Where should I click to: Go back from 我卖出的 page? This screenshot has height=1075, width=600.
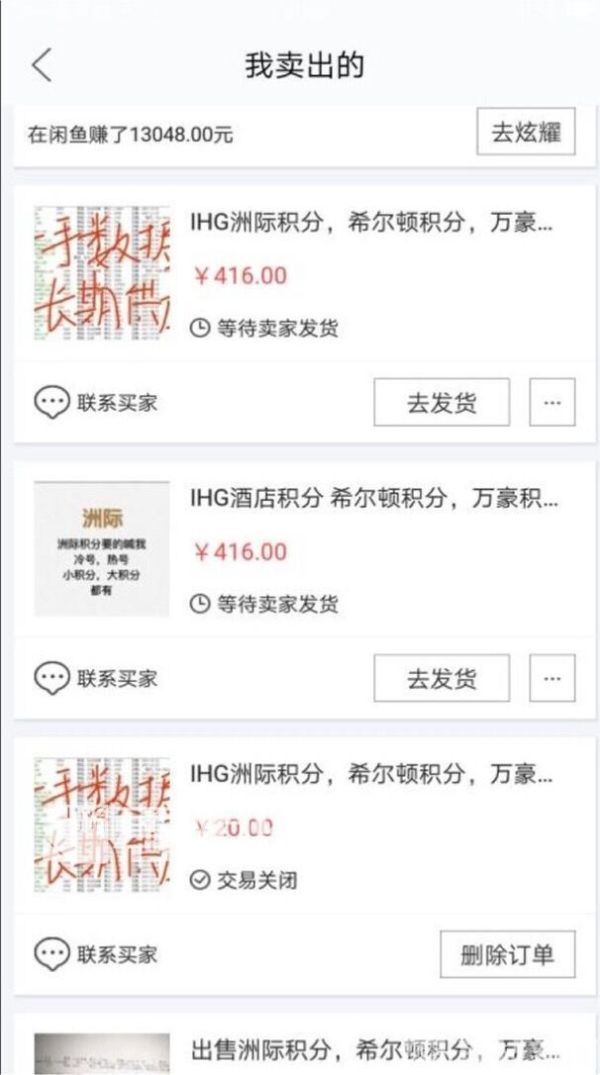click(40, 65)
